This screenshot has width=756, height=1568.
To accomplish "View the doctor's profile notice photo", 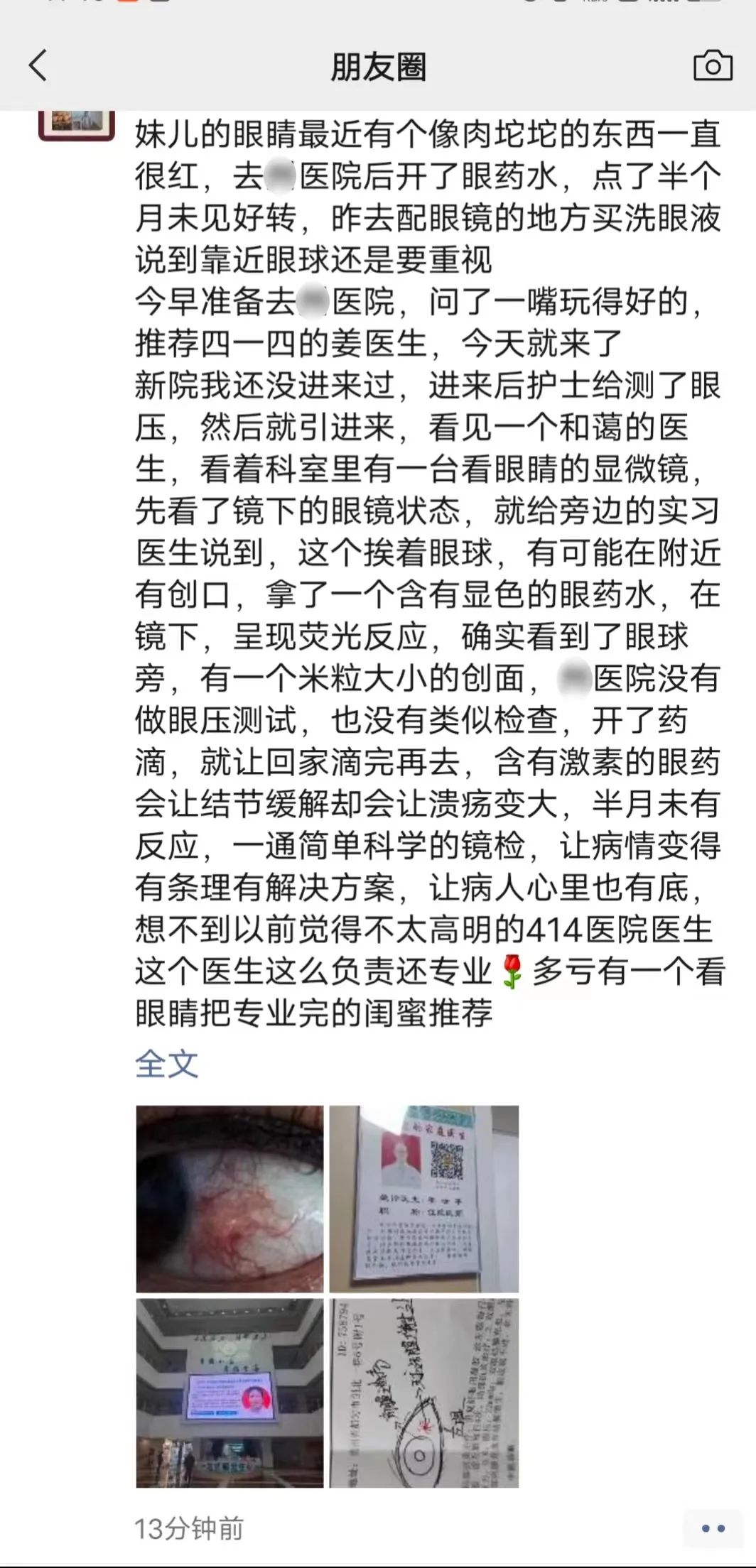I will tap(424, 1198).
